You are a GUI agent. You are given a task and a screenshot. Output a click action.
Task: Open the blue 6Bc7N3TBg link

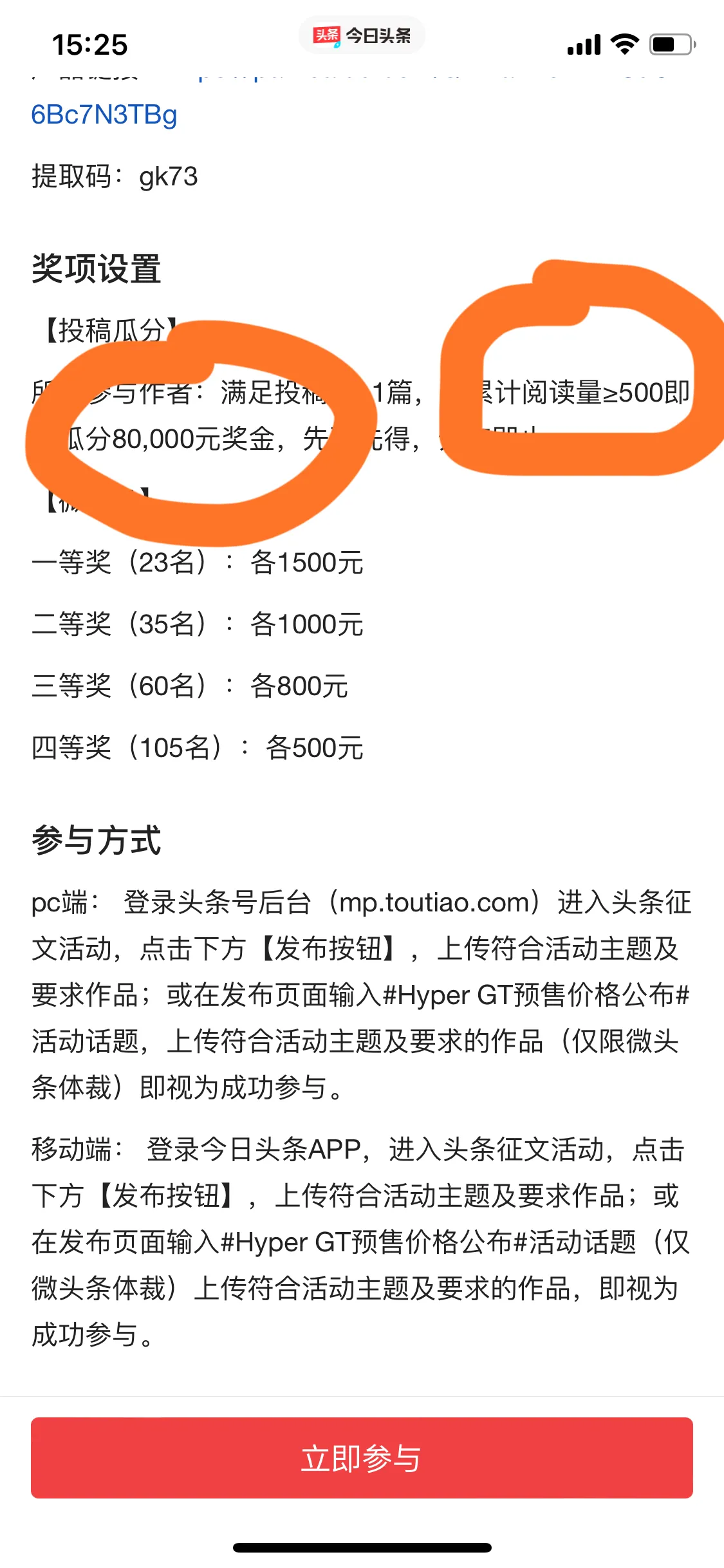coord(104,115)
